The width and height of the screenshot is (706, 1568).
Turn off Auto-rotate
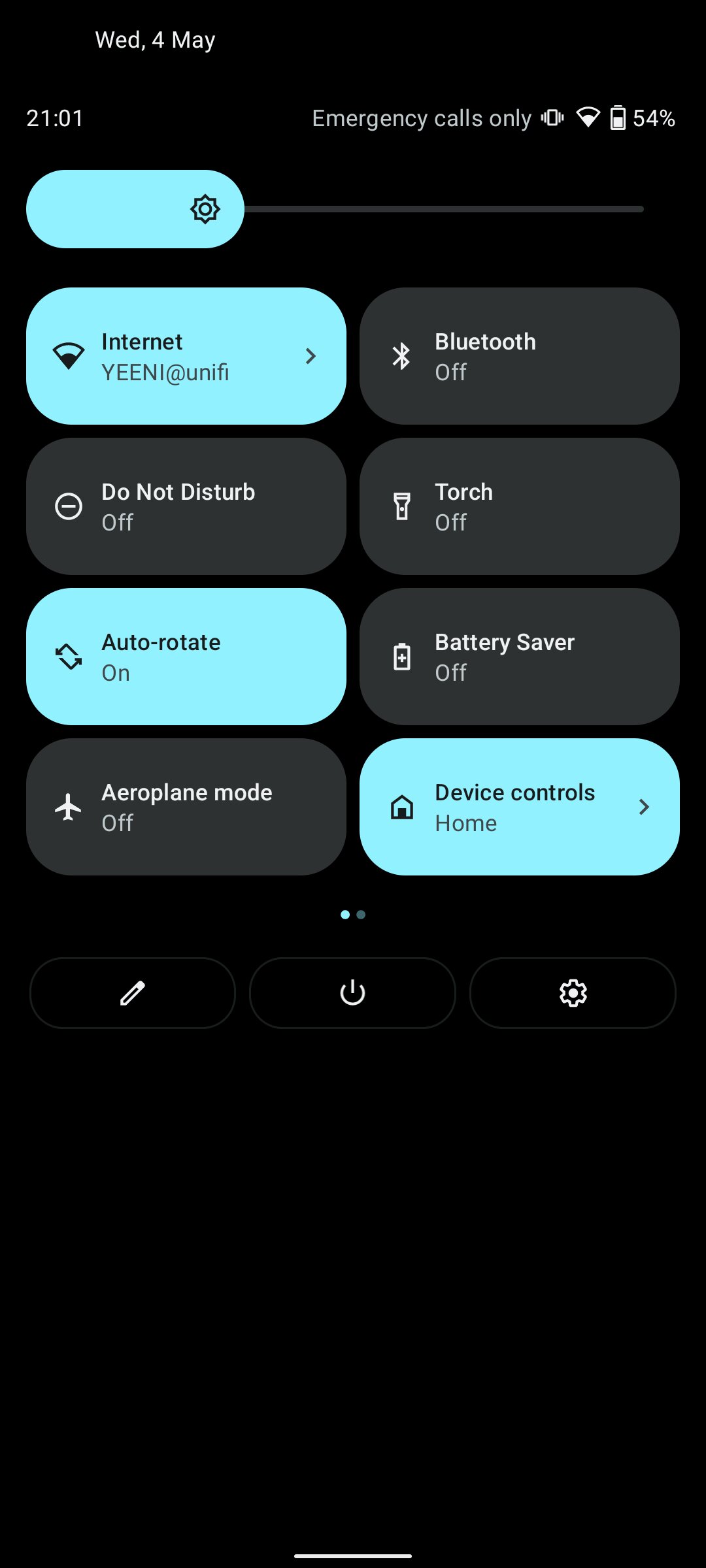pos(186,657)
